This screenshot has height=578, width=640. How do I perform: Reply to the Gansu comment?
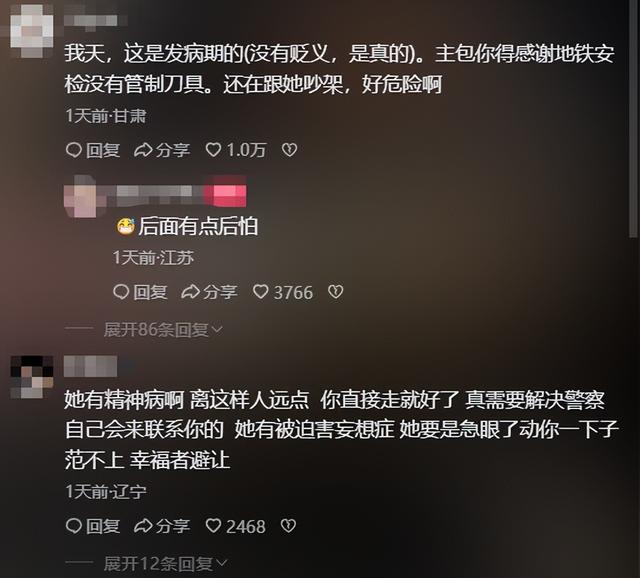[93, 150]
